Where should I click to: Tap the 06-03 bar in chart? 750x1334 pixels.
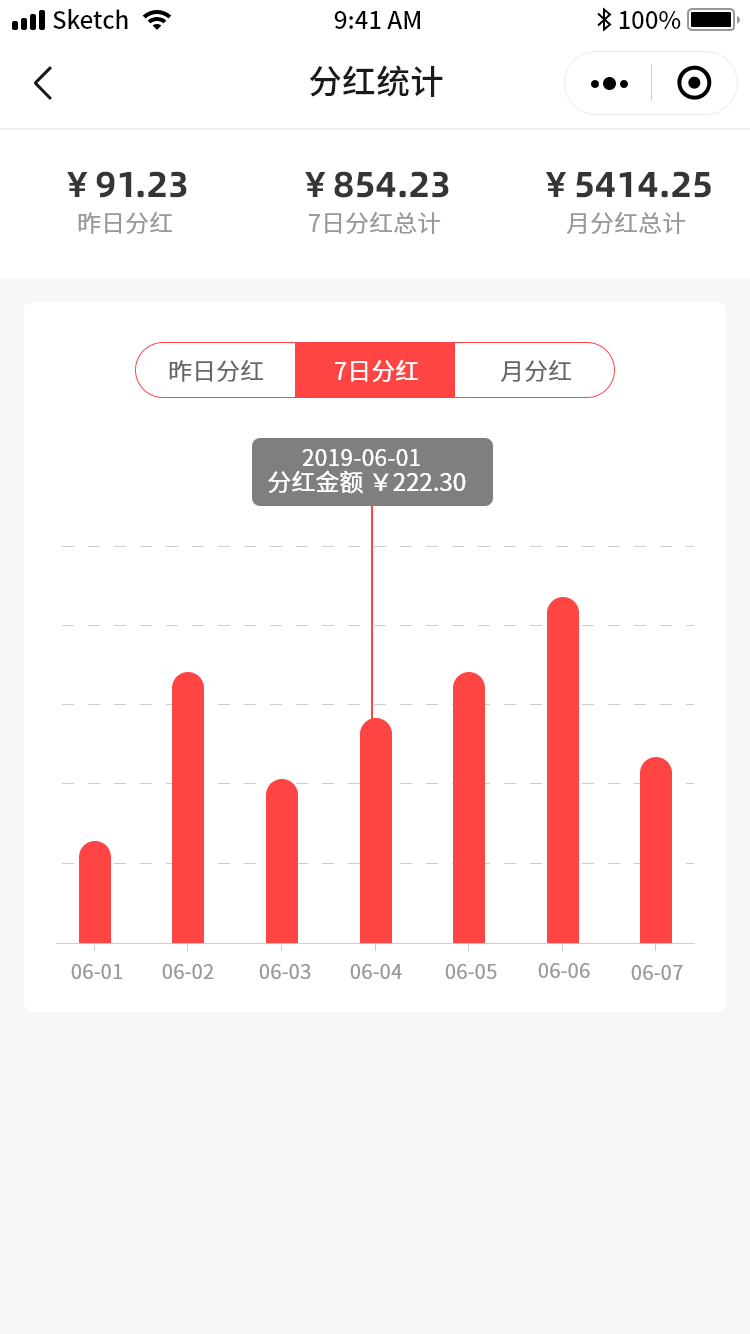point(282,862)
